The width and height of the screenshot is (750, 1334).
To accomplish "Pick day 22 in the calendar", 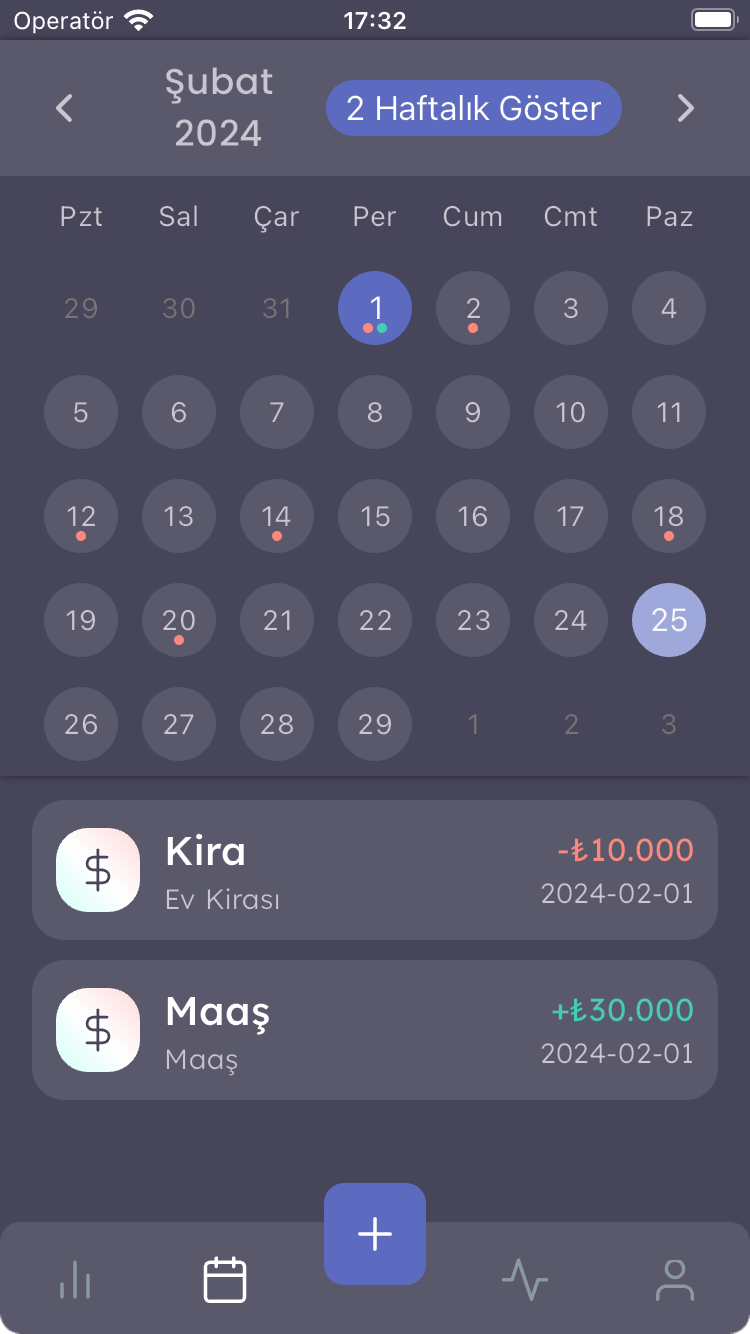I will 375,620.
